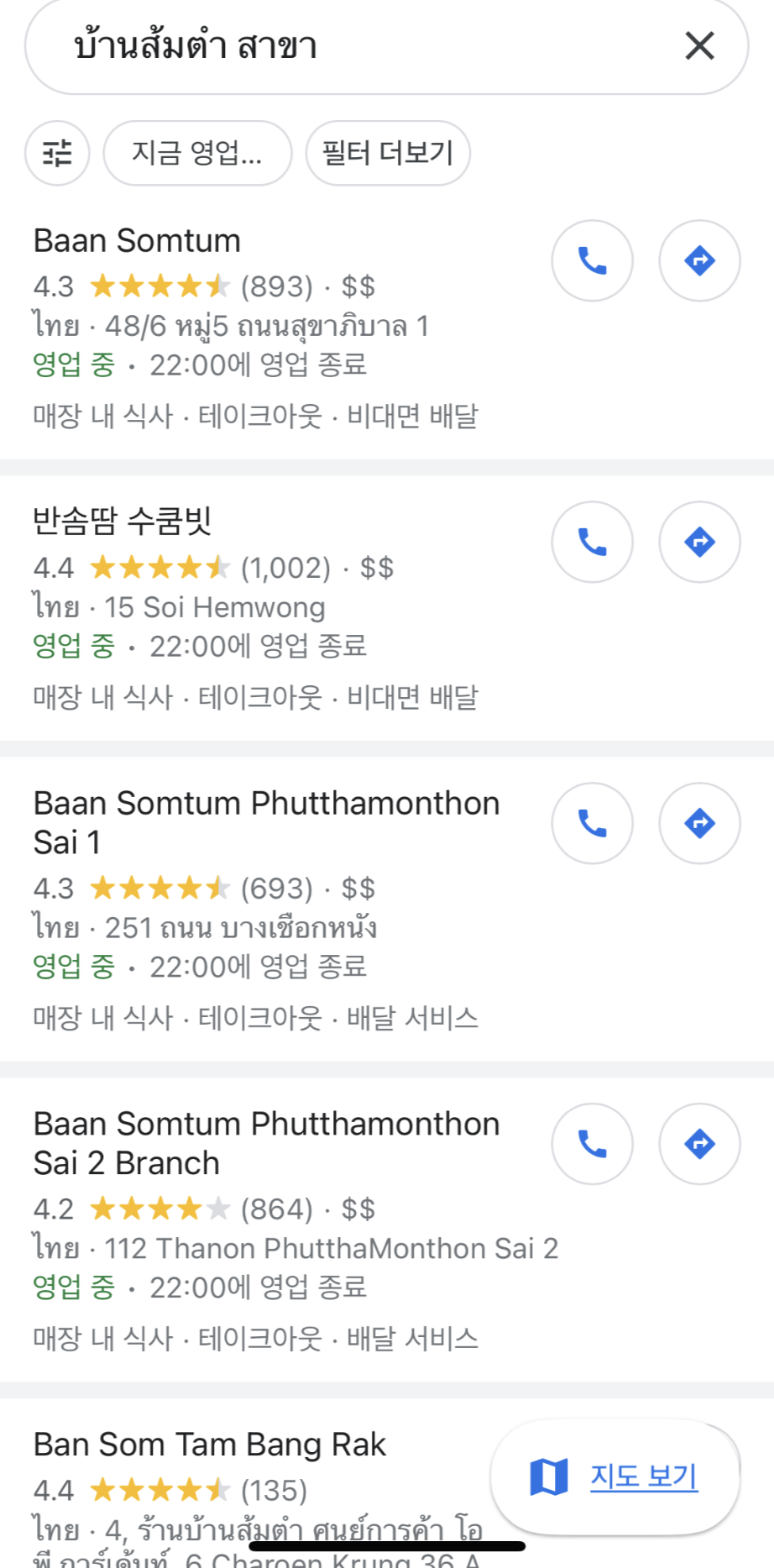Select the 지금 영업 filter chip
Image resolution: width=774 pixels, height=1568 pixels.
tap(197, 153)
